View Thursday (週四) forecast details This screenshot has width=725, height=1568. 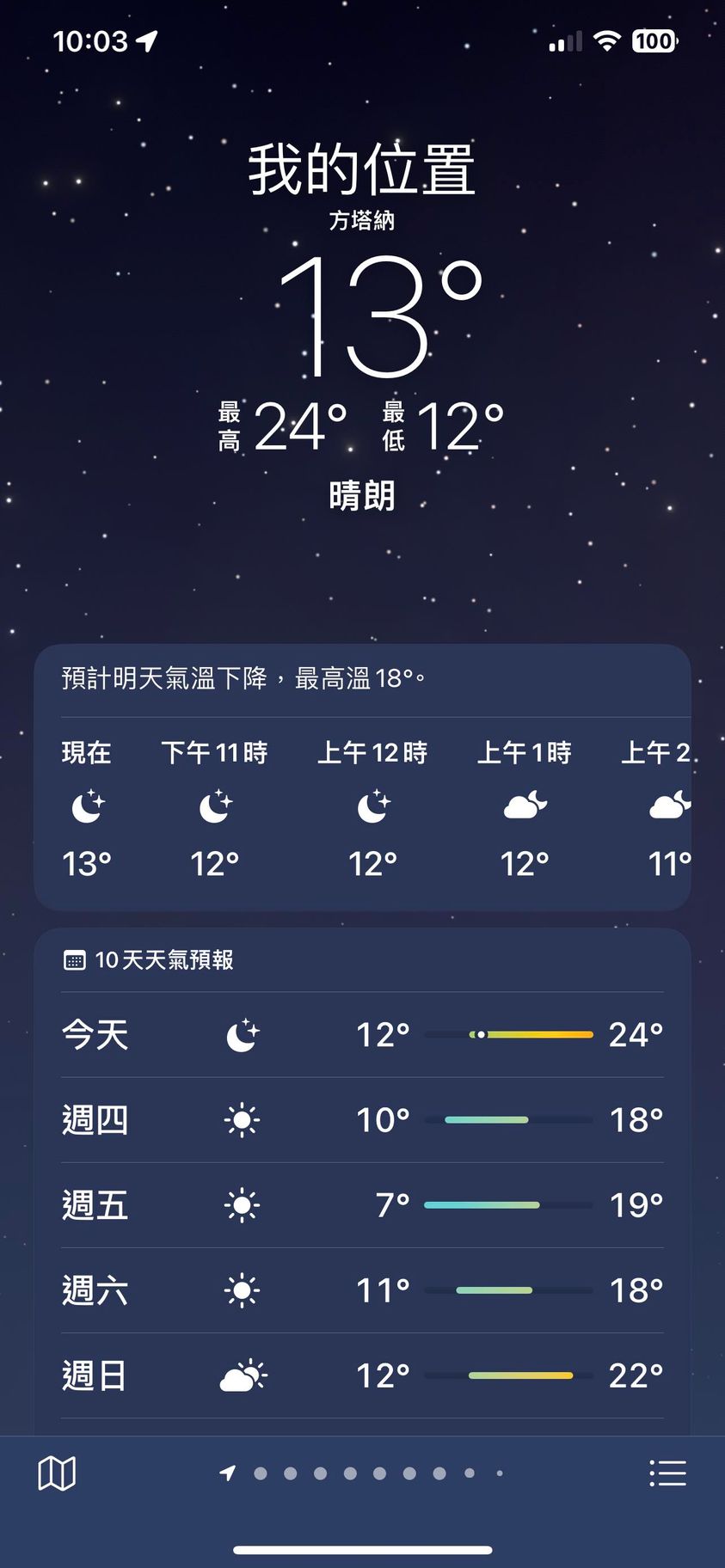pos(362,1119)
